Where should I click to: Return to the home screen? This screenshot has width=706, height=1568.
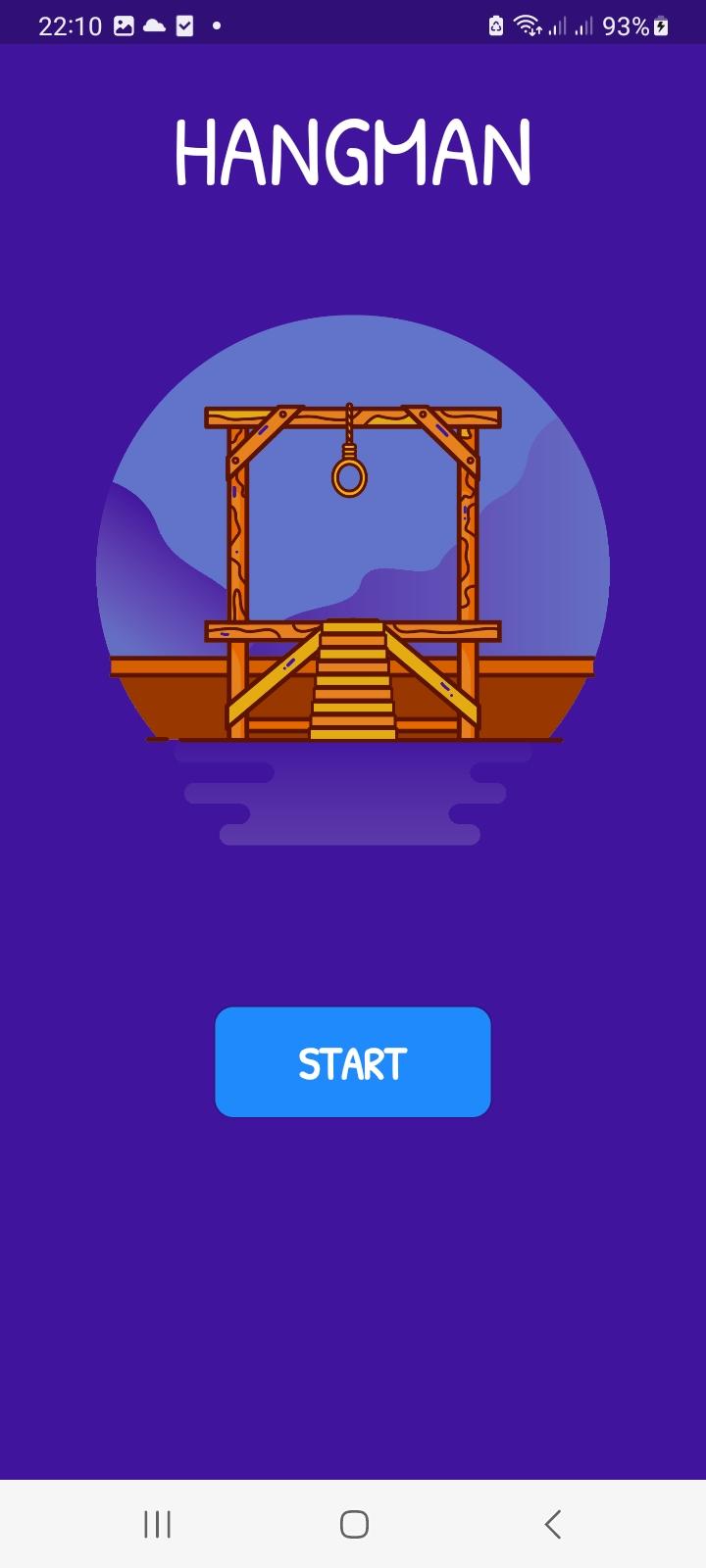click(x=353, y=1524)
